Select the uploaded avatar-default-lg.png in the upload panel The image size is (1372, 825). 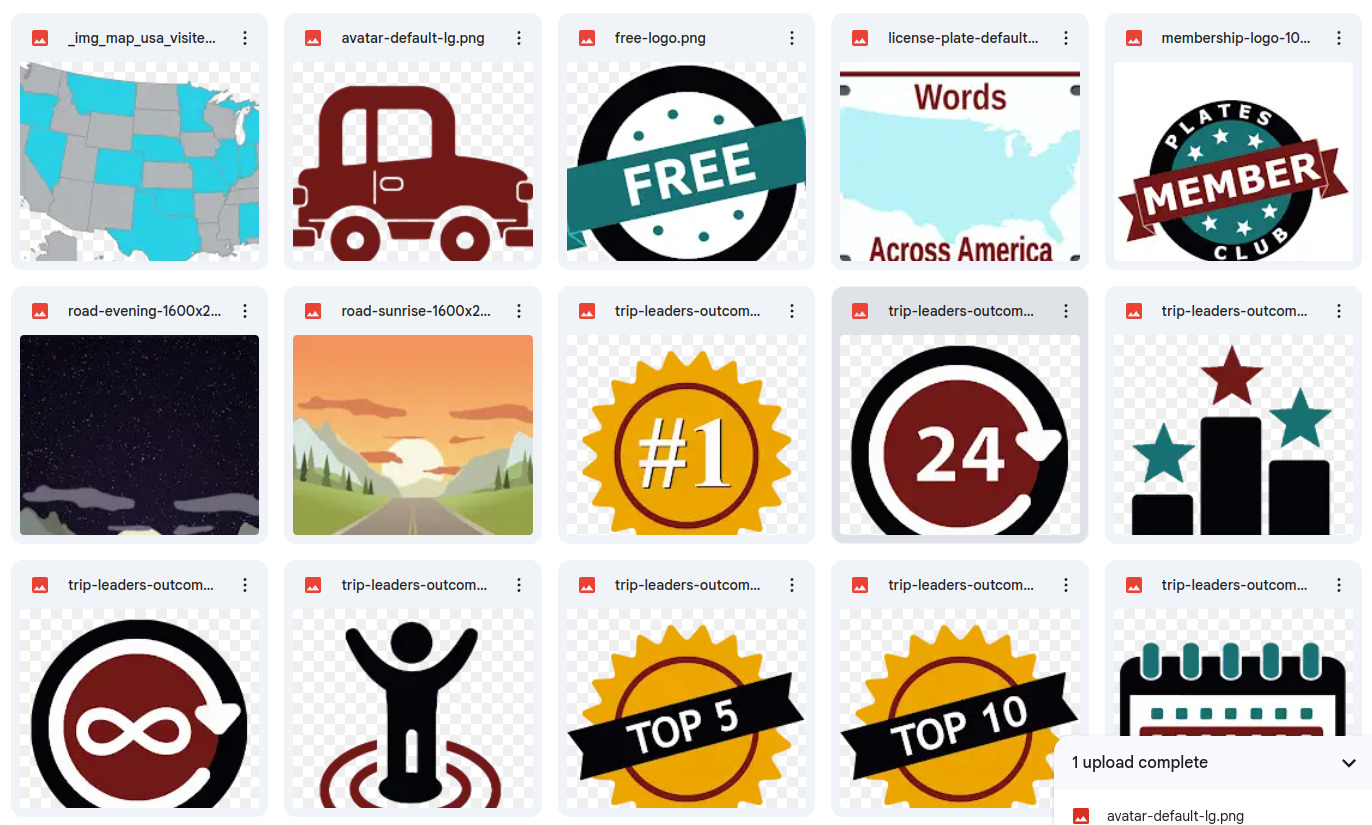tap(1175, 816)
